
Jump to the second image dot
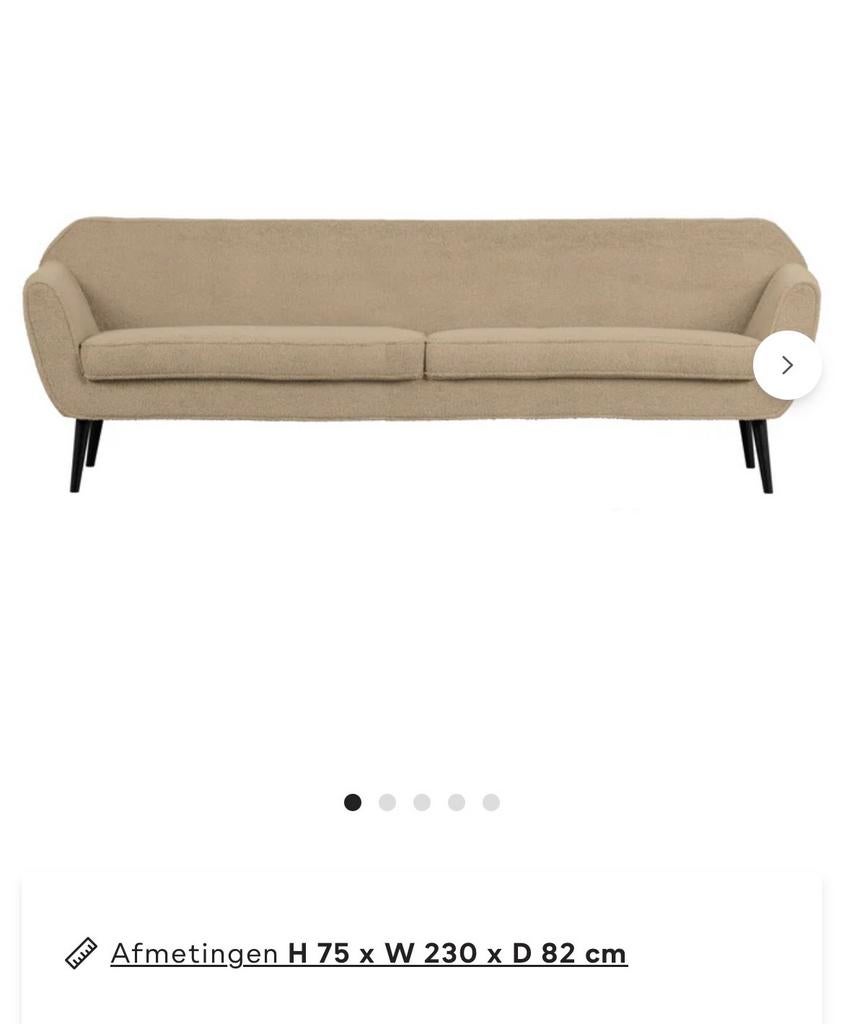tap(387, 802)
